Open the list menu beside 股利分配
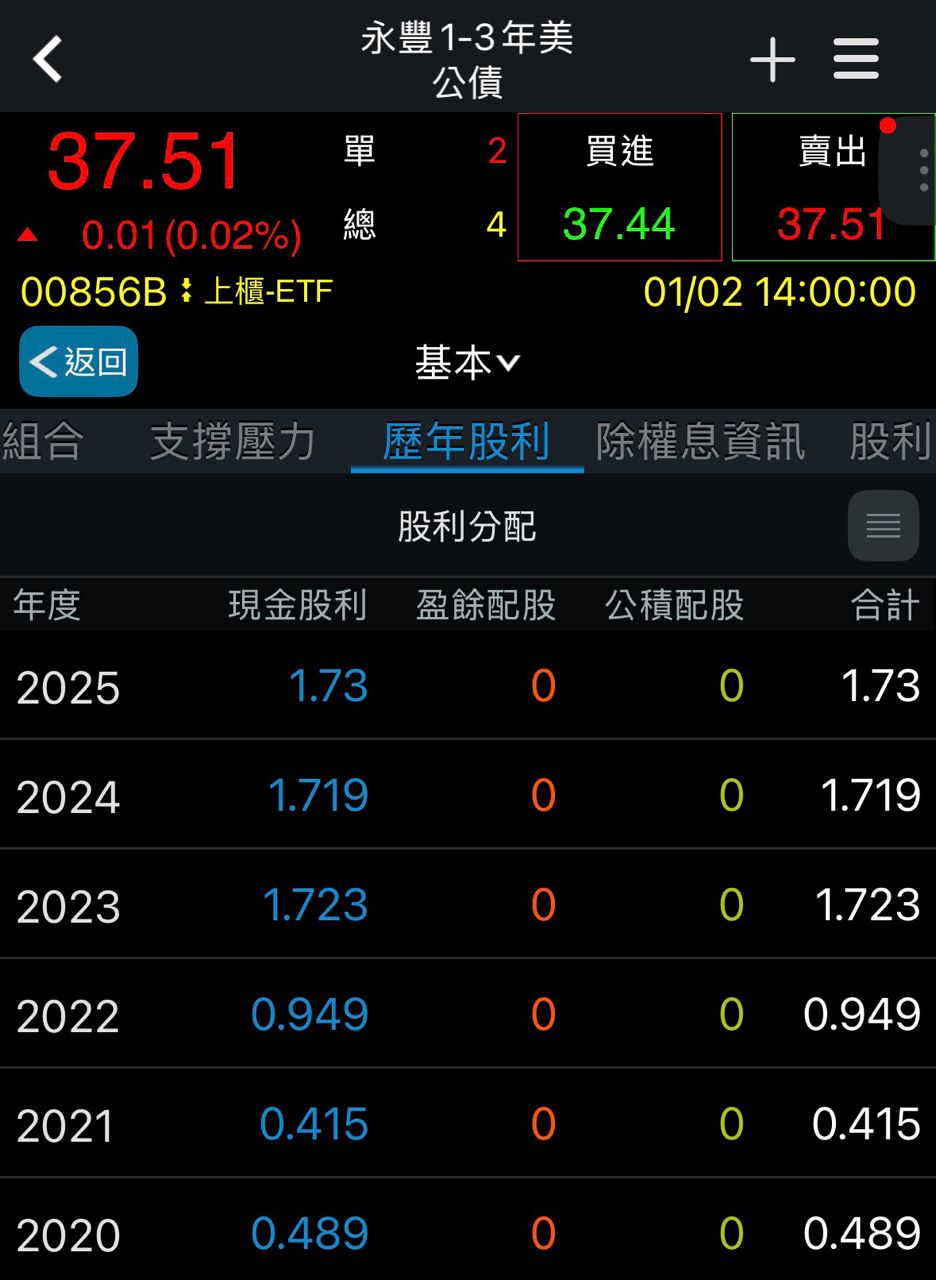The height and width of the screenshot is (1280, 936). 883,526
